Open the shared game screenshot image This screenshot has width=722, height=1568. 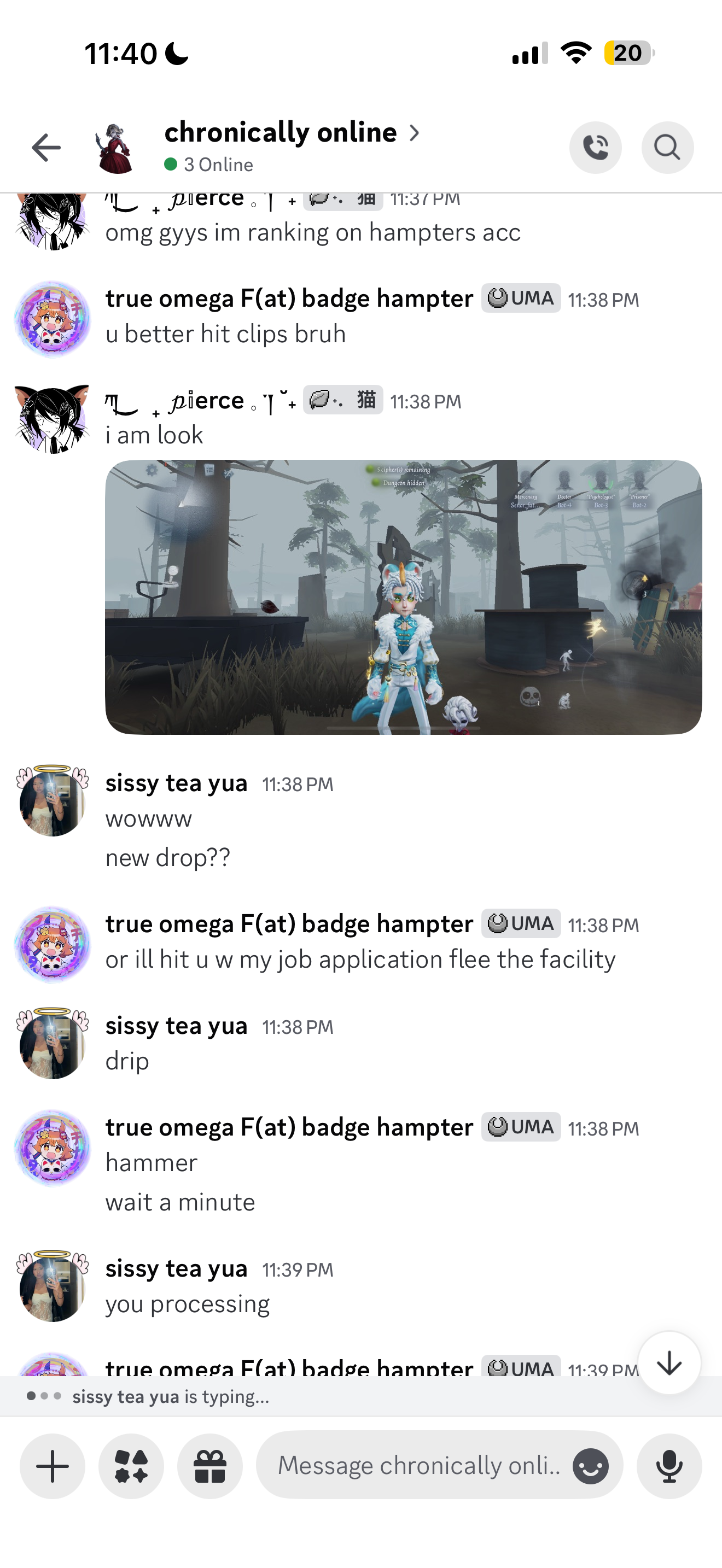tap(403, 596)
